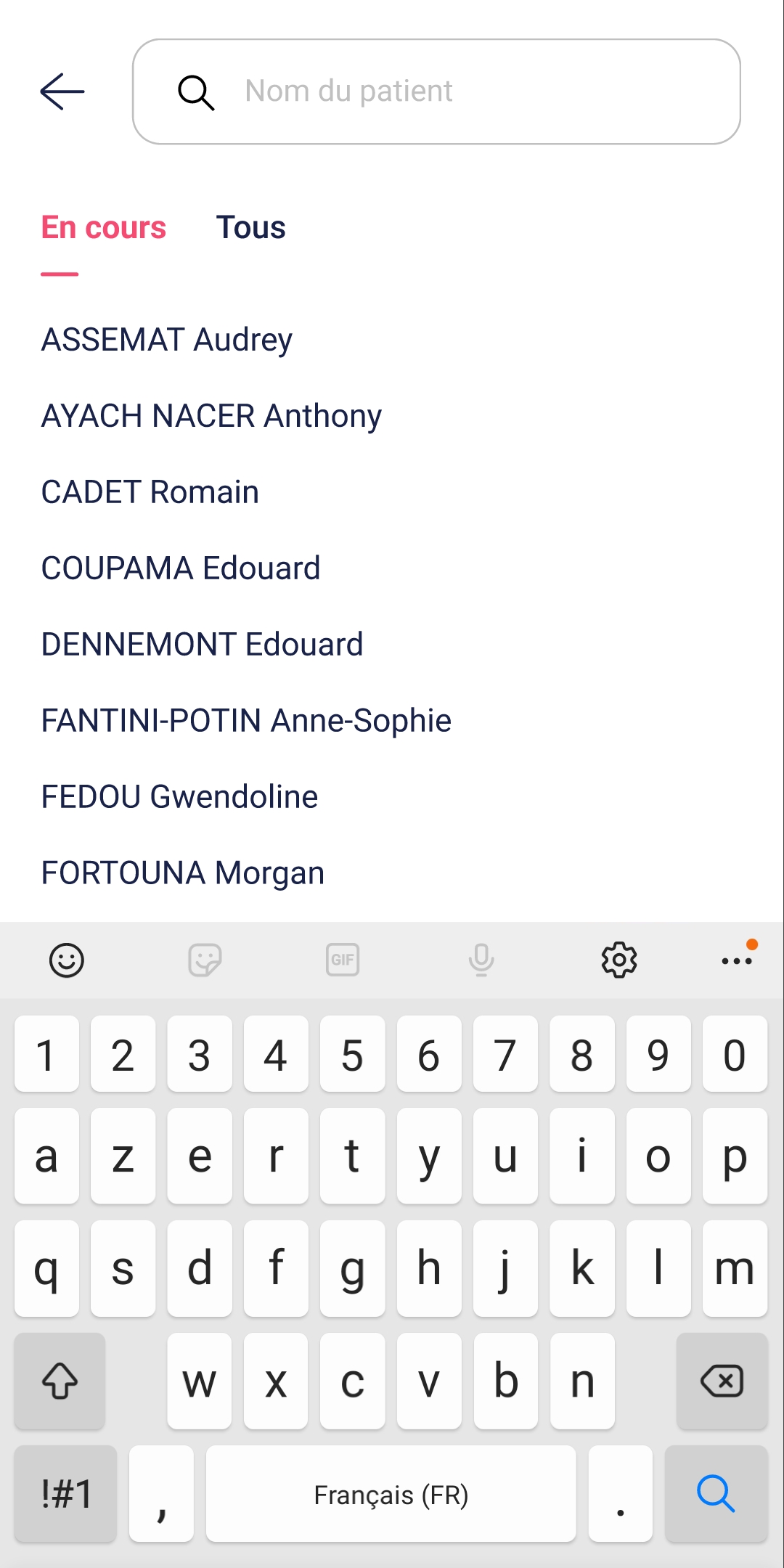The image size is (784, 1568).
Task: Open the keyboard settings gear
Action: (x=619, y=960)
